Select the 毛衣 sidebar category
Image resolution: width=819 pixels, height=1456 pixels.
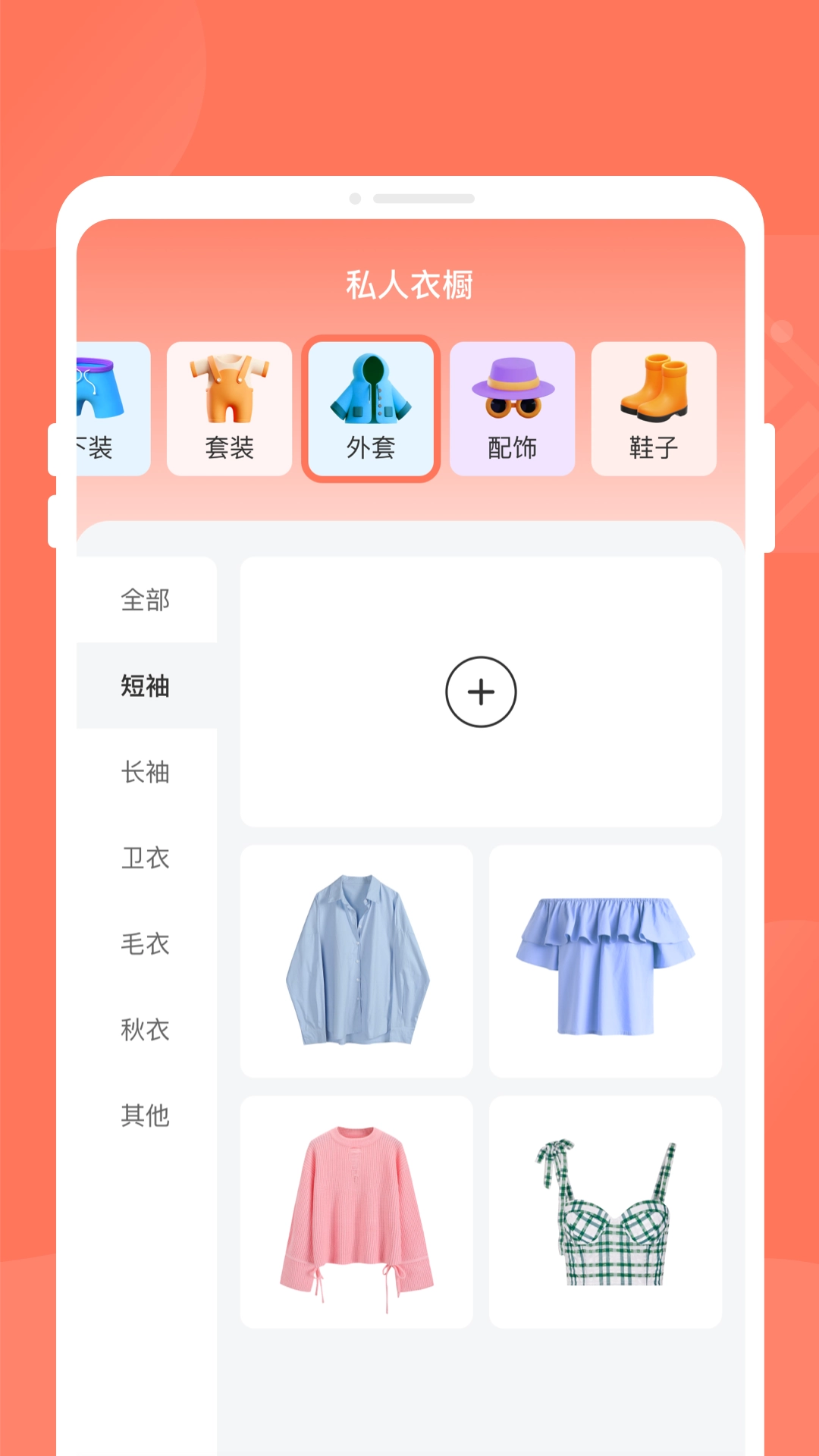(x=146, y=945)
